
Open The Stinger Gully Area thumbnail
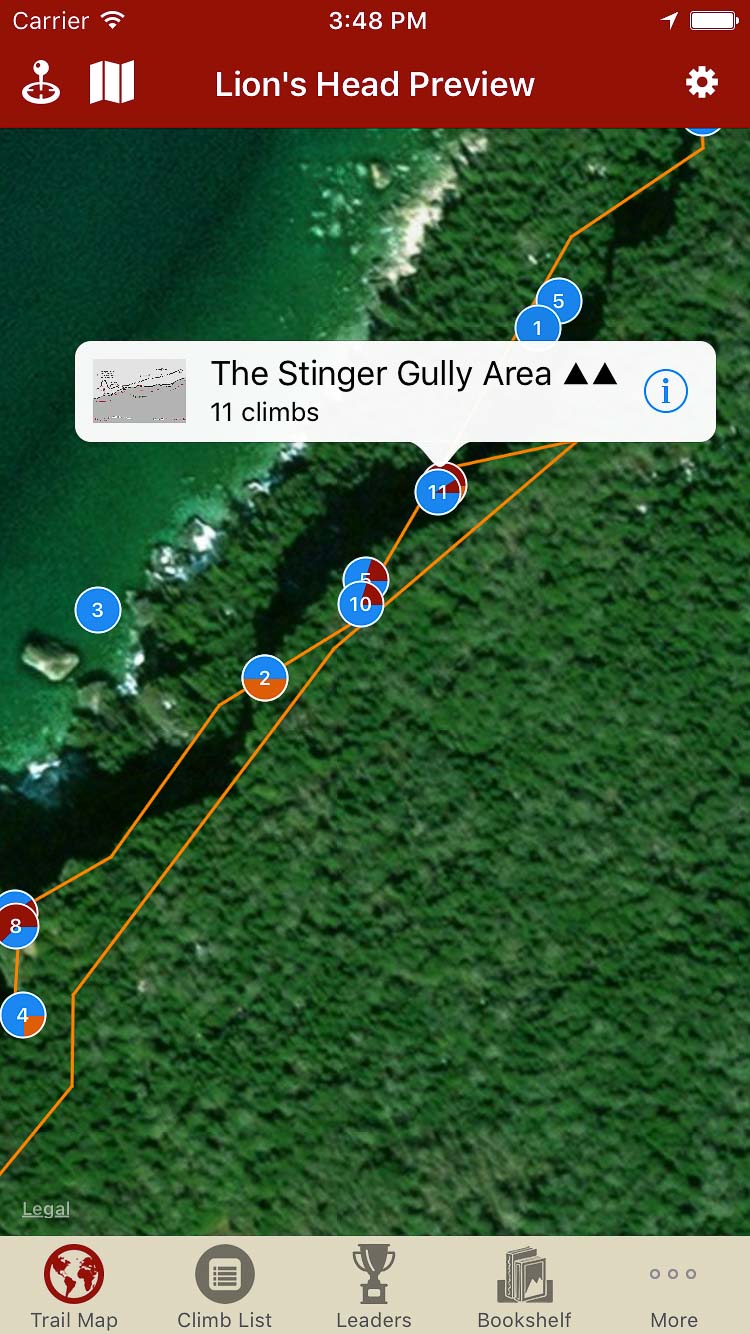pos(139,391)
